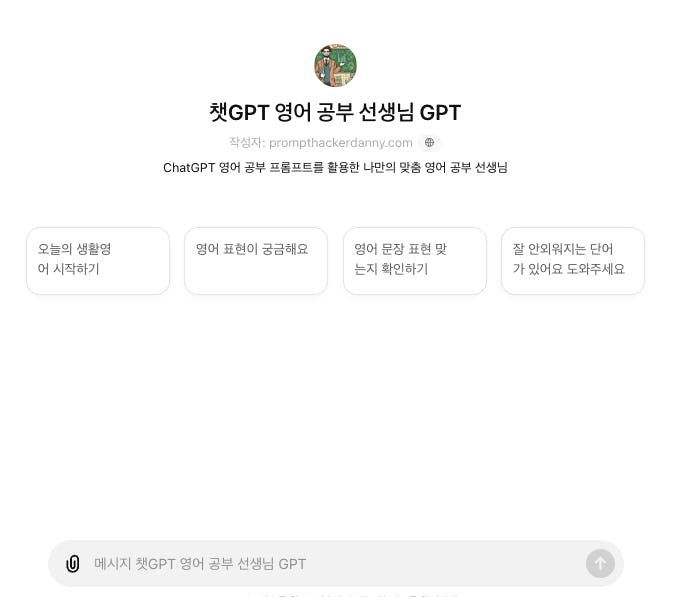The width and height of the screenshot is (681, 597).
Task: Open the globe website icon beside author
Action: (430, 143)
